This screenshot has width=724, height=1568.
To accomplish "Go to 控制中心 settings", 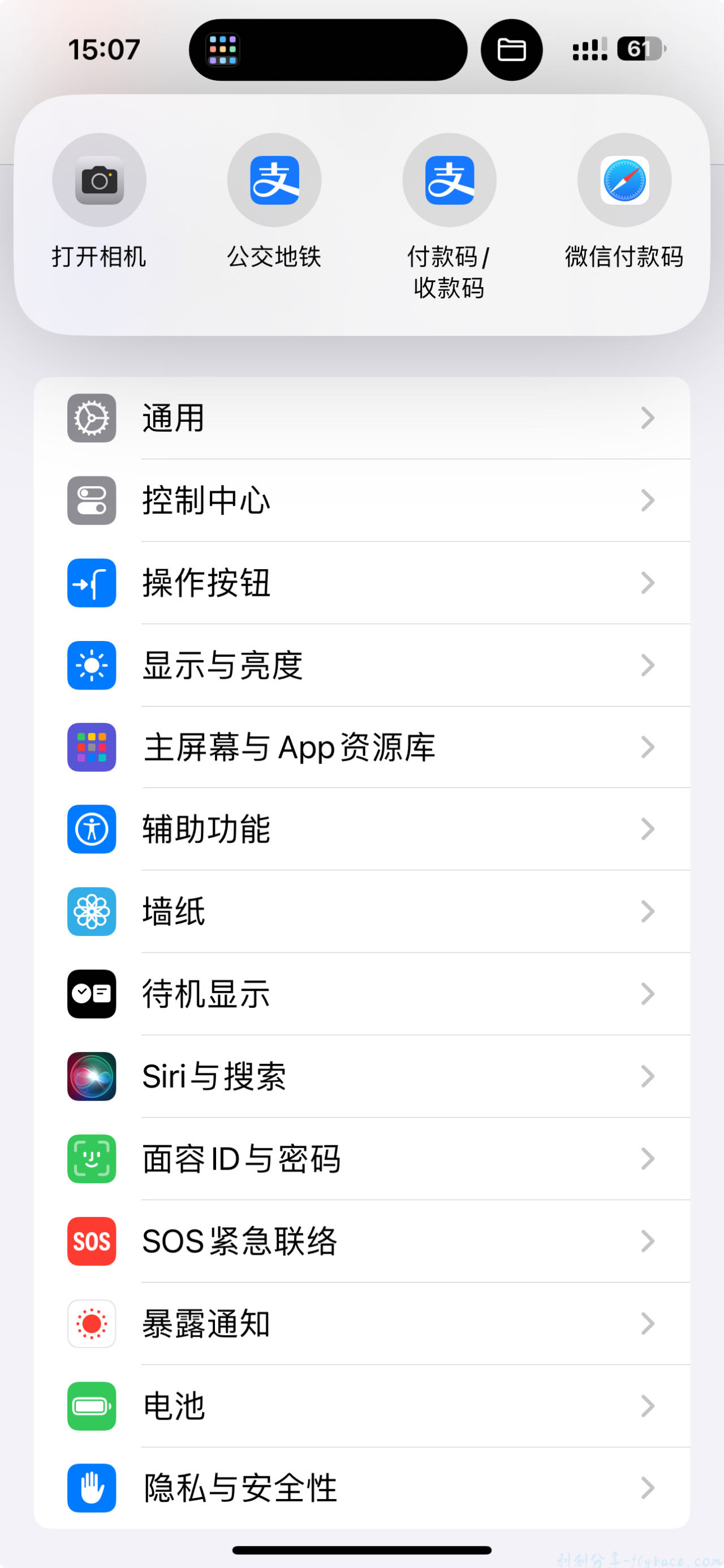I will pos(361,500).
